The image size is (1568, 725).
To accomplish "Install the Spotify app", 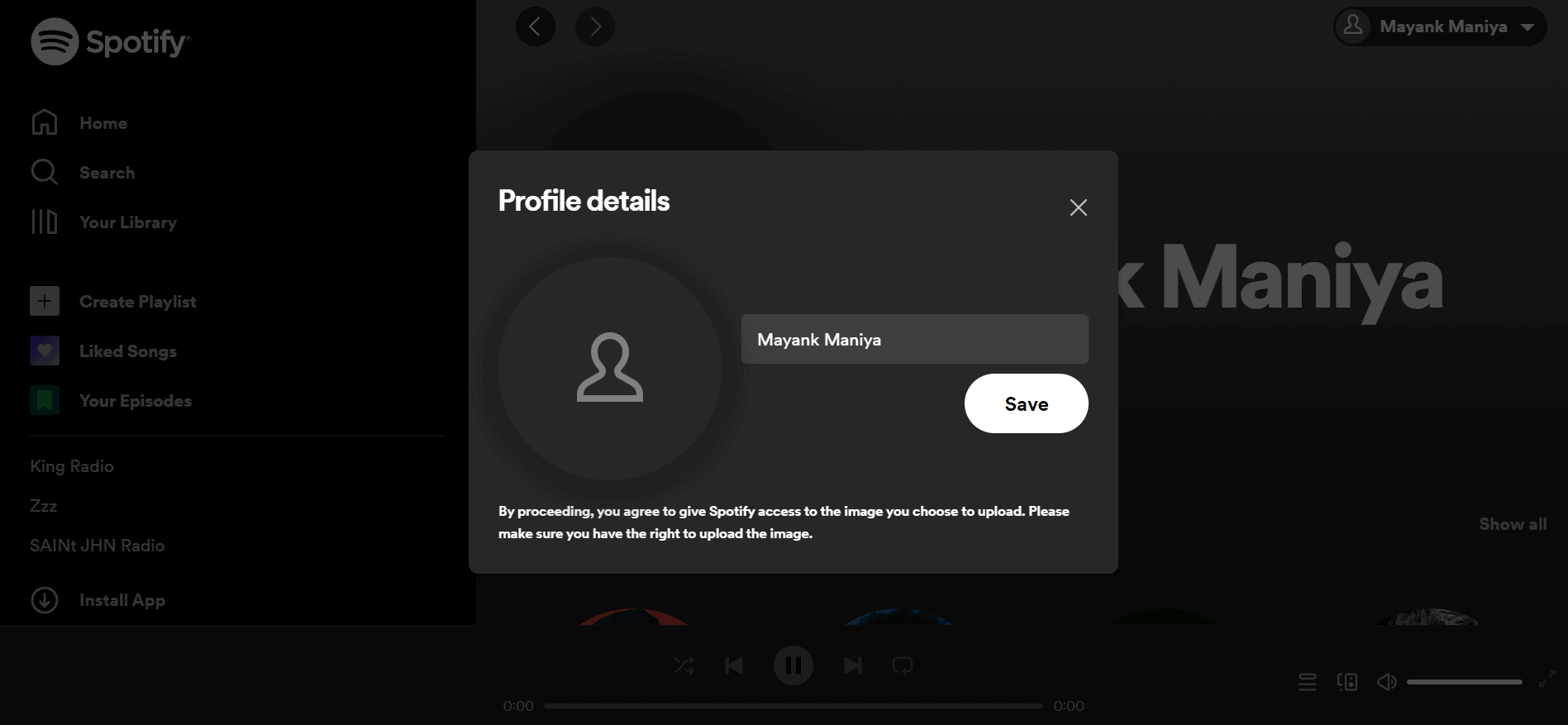I will 122,600.
